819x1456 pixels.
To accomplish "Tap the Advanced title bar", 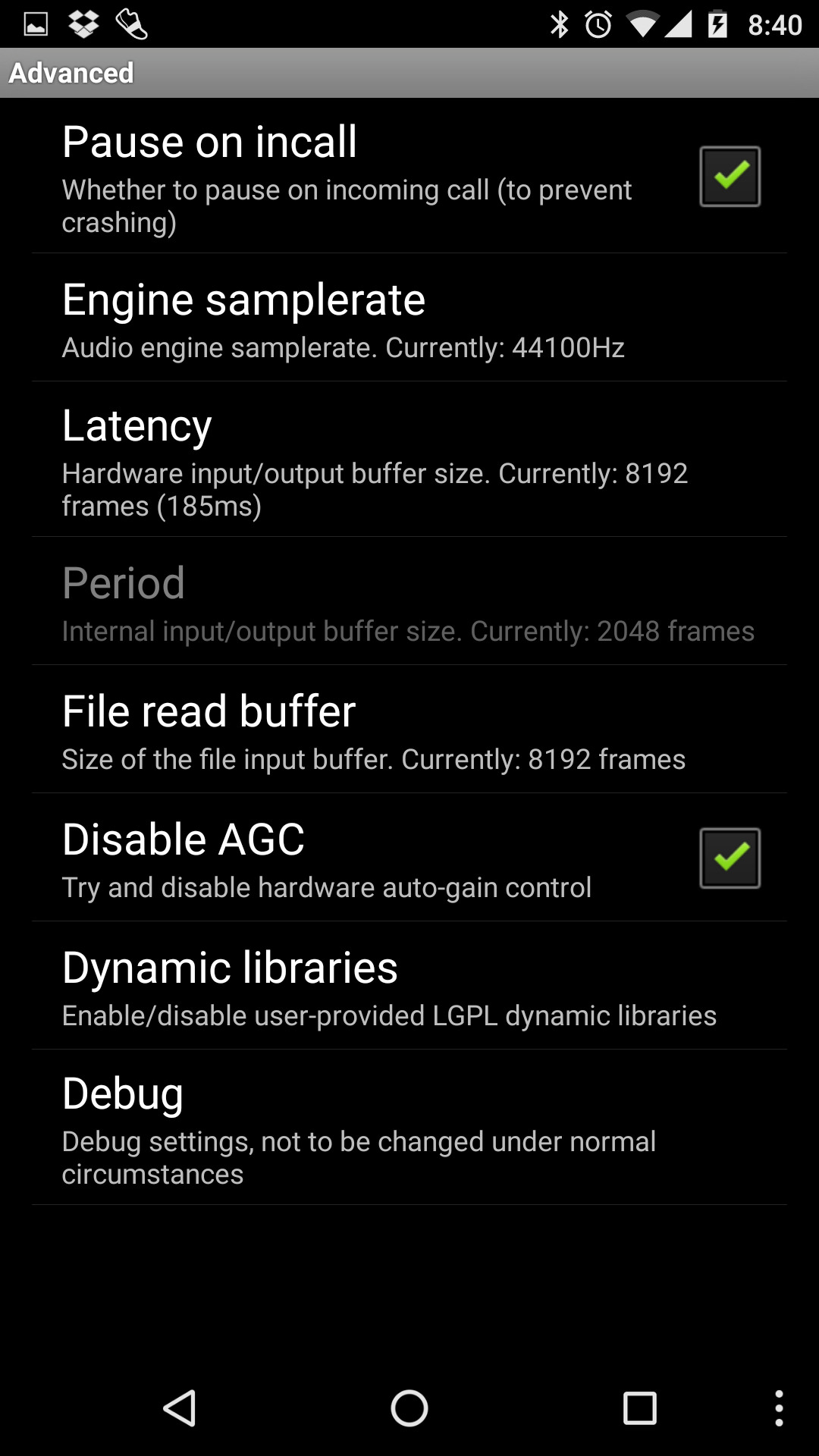I will 72,73.
